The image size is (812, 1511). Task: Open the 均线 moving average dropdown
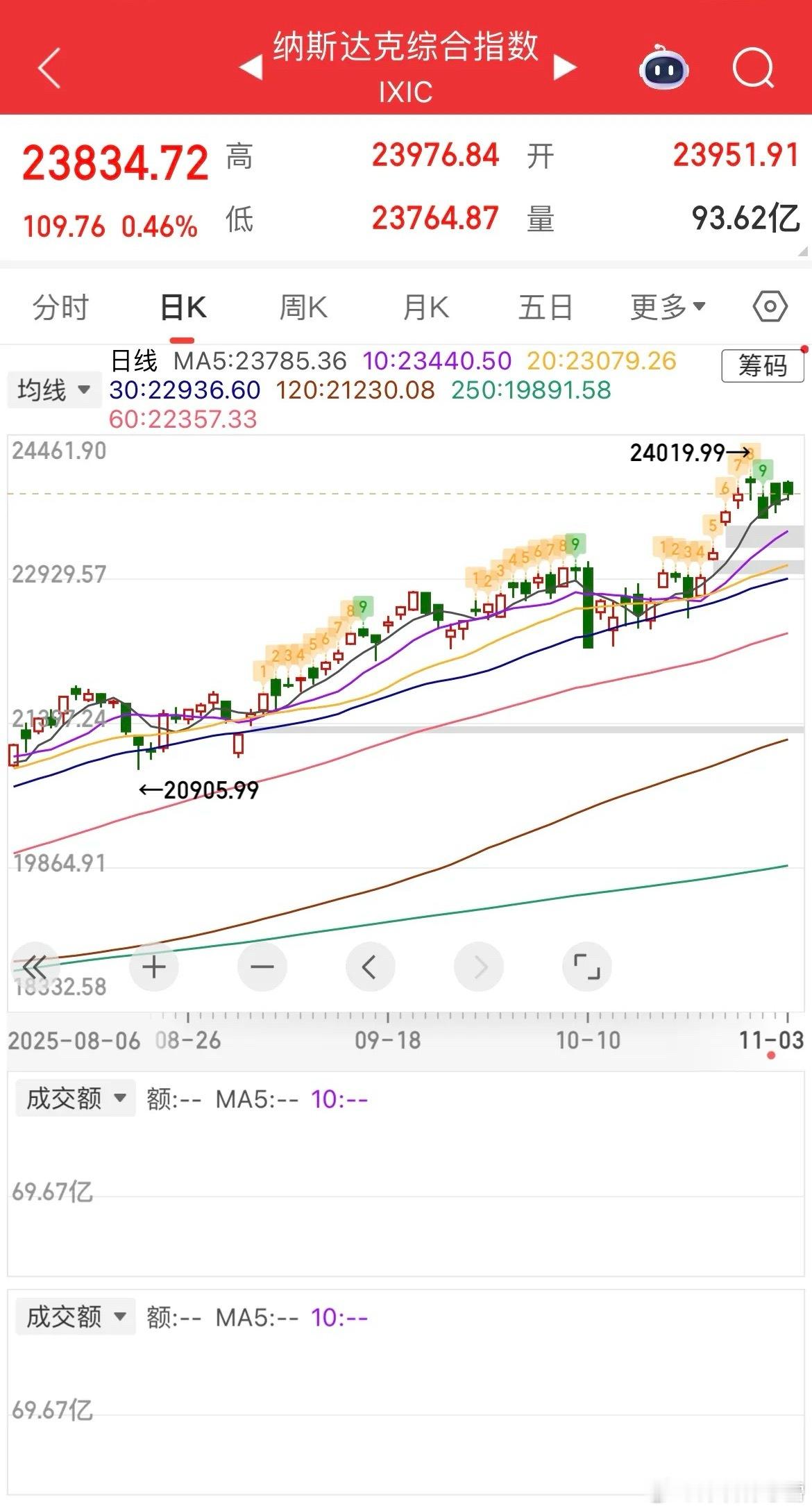click(53, 390)
